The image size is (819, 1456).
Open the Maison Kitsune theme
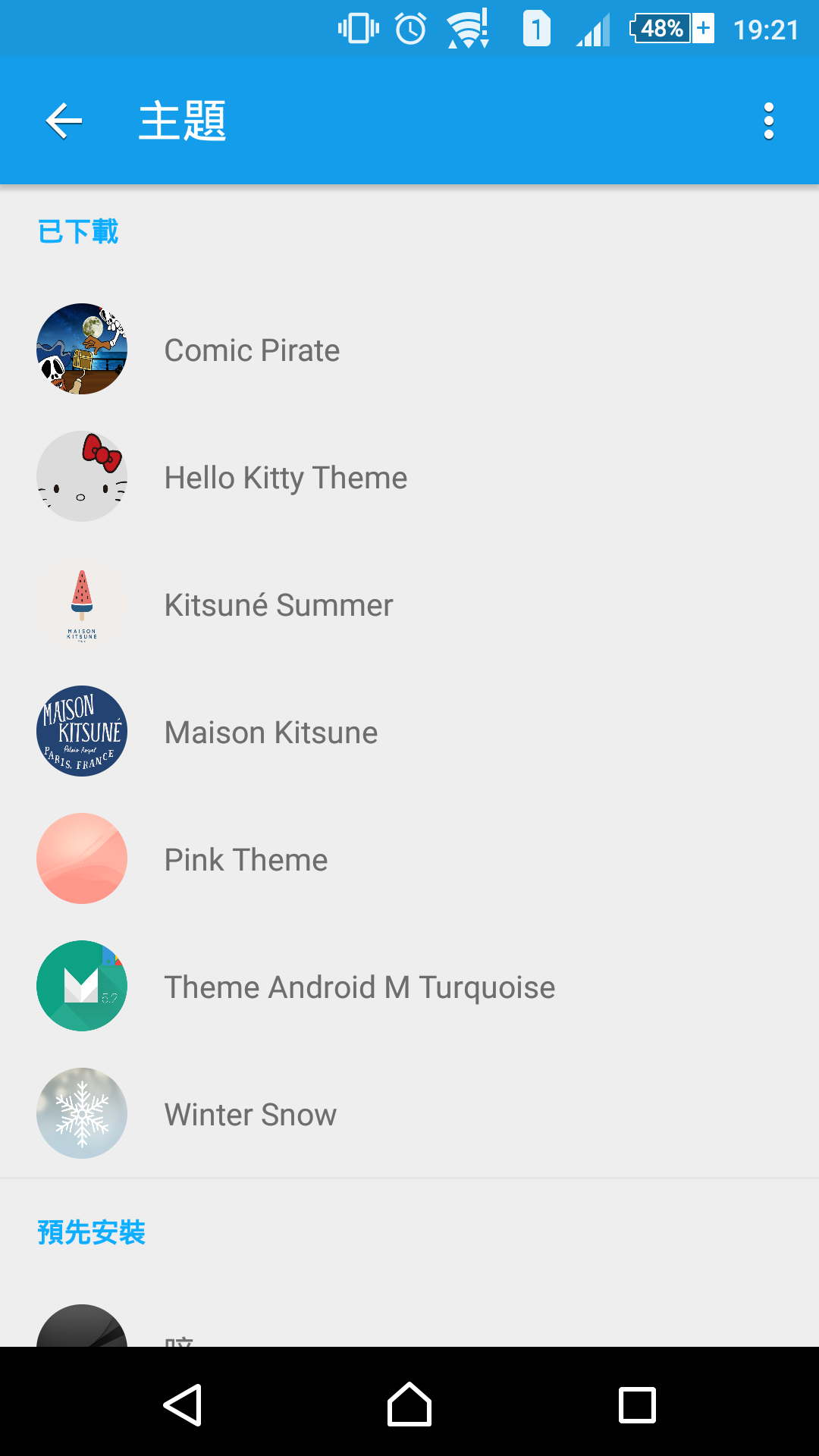click(271, 733)
